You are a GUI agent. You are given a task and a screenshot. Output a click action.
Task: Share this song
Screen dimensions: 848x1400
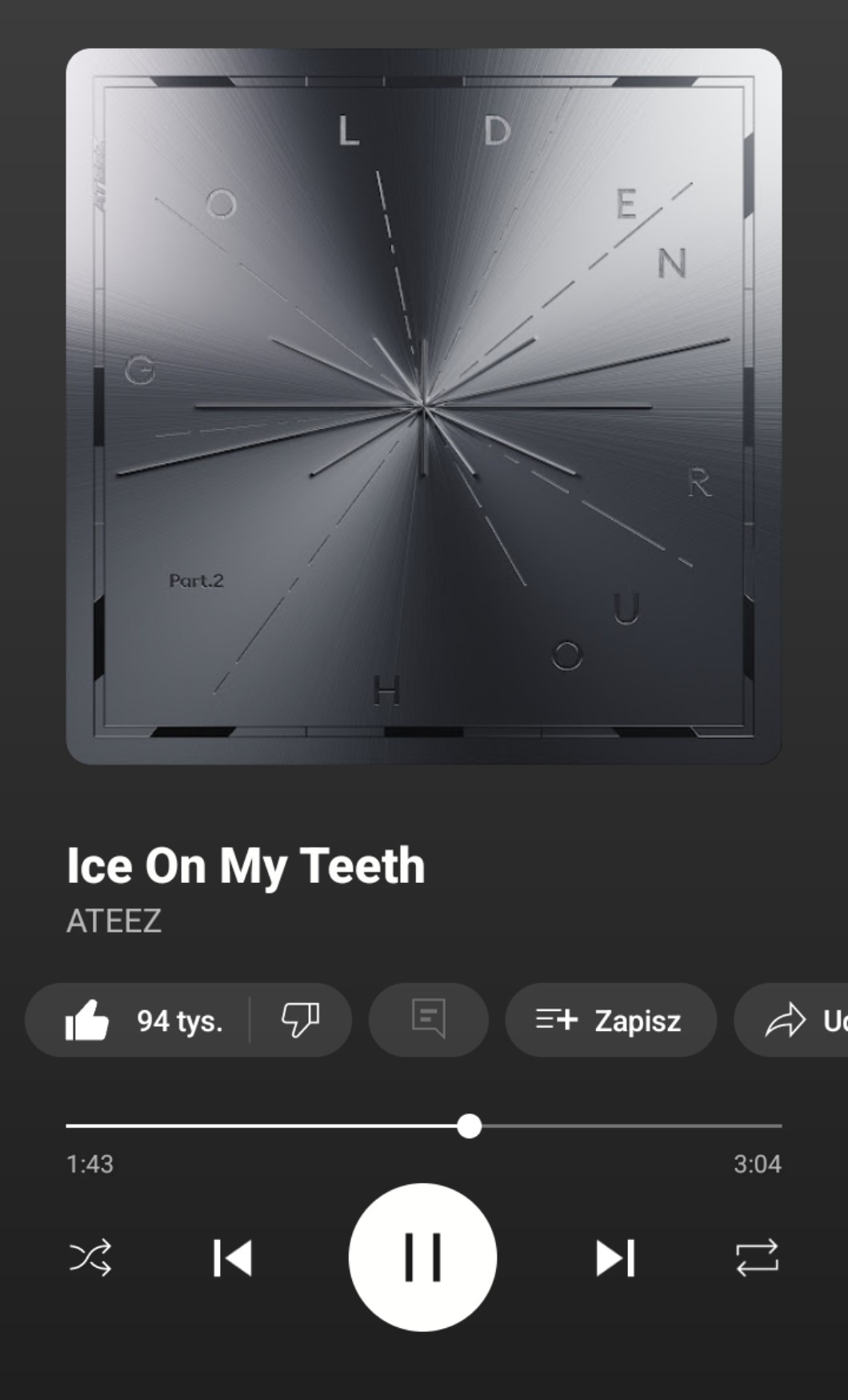coord(796,1021)
